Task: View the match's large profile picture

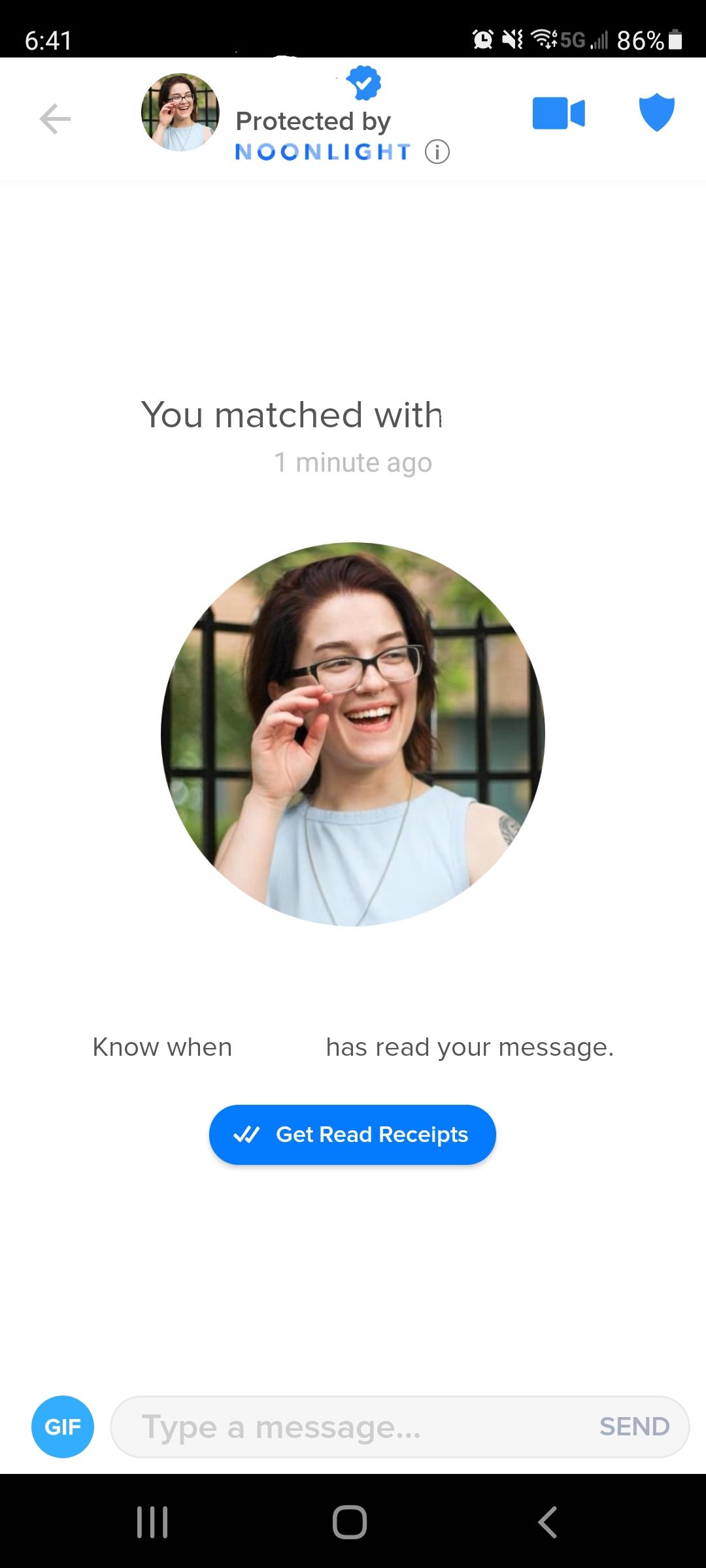Action: 353,734
